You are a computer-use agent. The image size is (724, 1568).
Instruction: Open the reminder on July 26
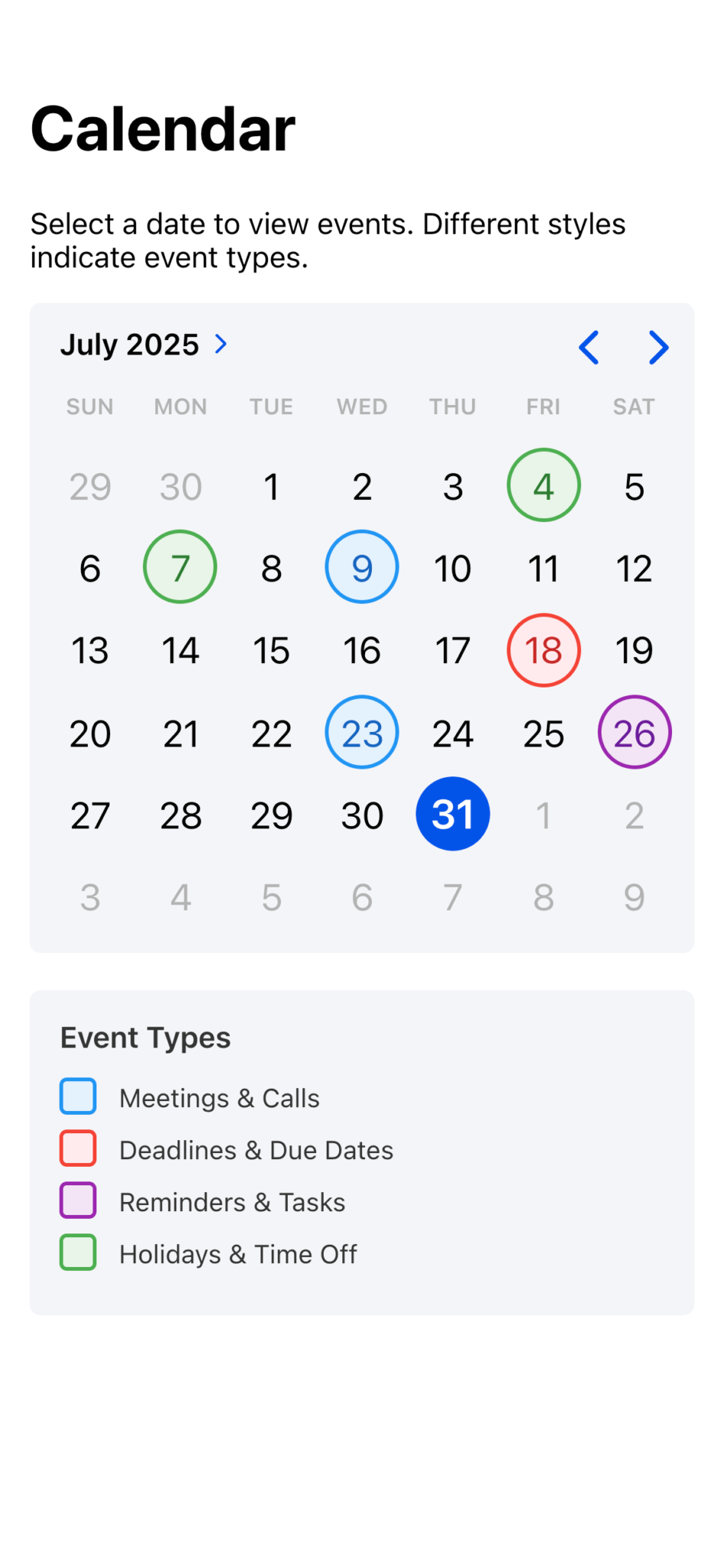tap(634, 733)
